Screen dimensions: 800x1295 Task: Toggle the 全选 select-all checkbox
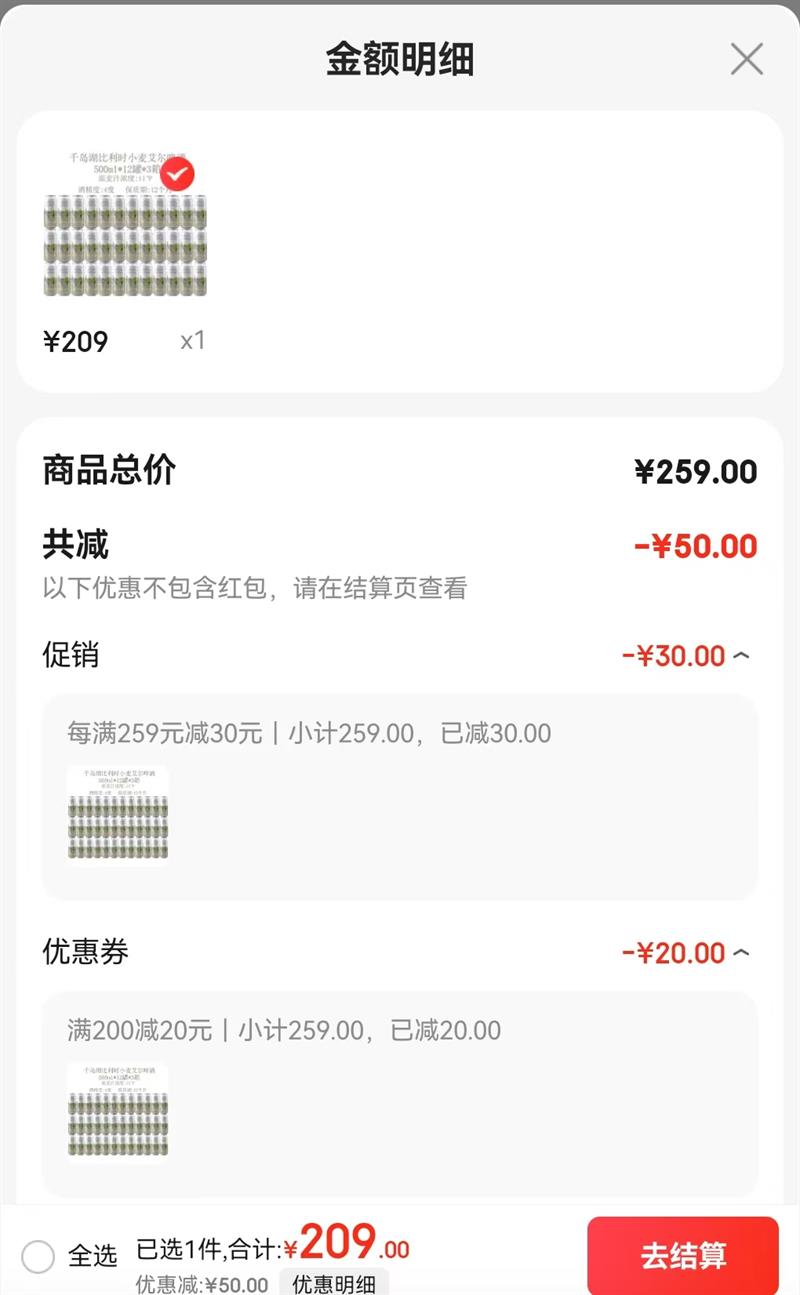38,1256
